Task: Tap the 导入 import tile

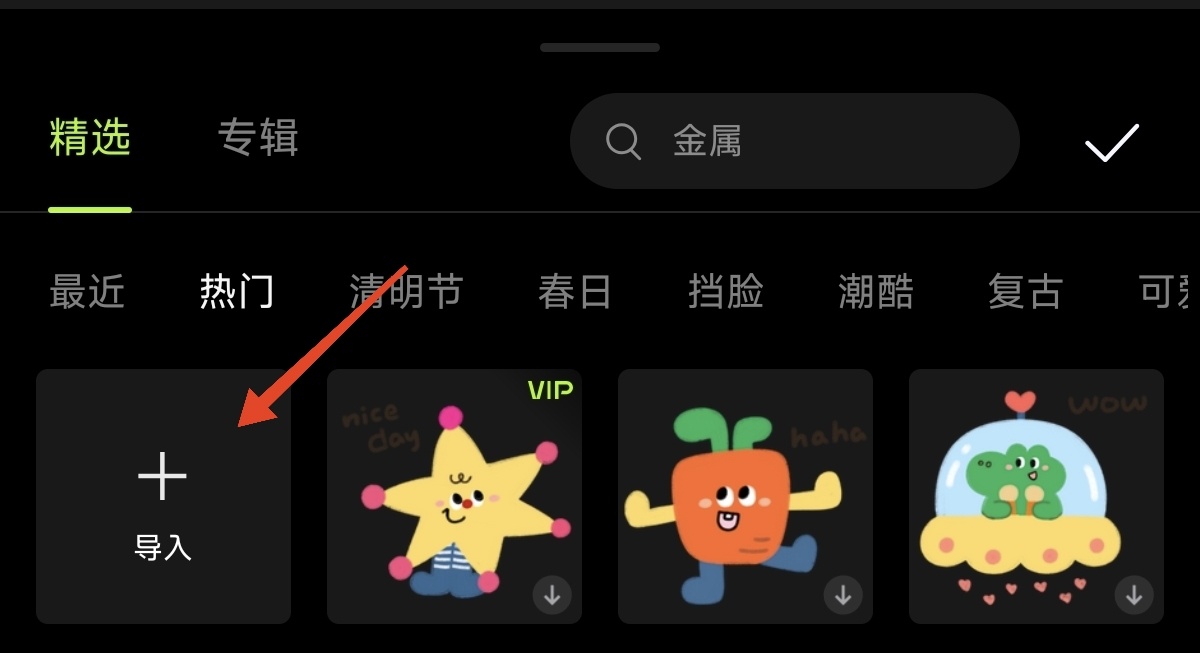Action: (x=163, y=497)
